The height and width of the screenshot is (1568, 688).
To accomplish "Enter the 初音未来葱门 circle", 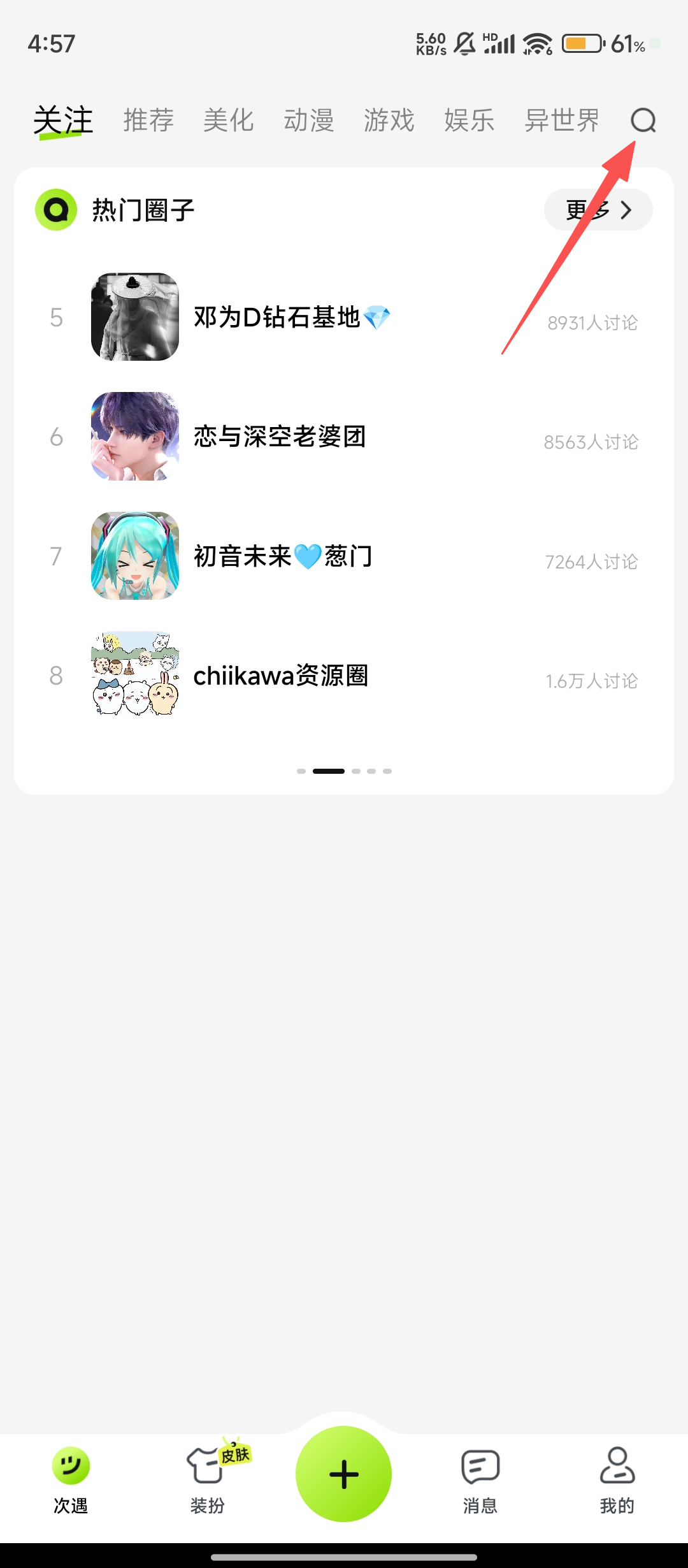I will pyautogui.click(x=282, y=556).
